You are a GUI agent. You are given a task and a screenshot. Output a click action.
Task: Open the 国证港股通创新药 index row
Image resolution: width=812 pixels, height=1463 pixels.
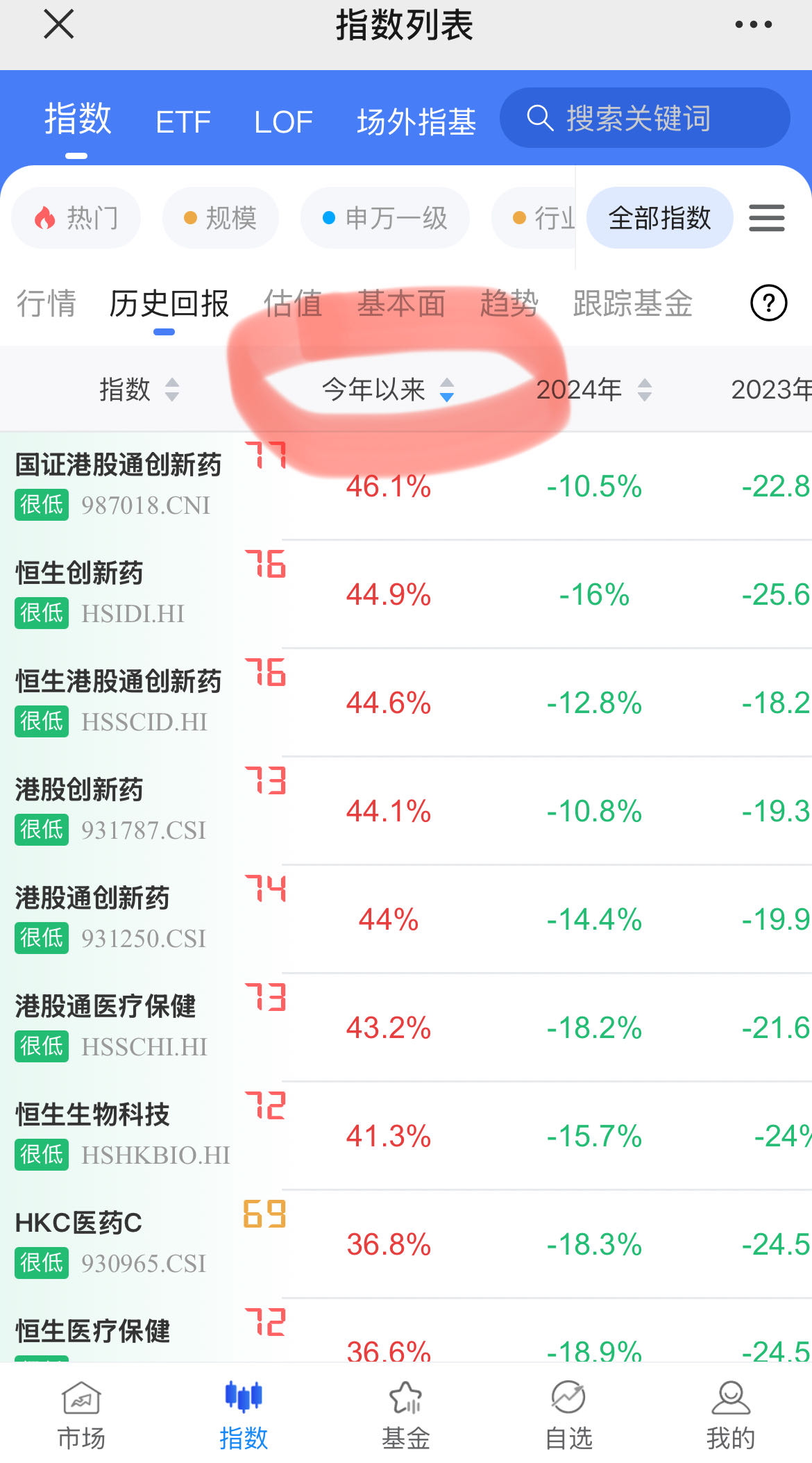[406, 486]
